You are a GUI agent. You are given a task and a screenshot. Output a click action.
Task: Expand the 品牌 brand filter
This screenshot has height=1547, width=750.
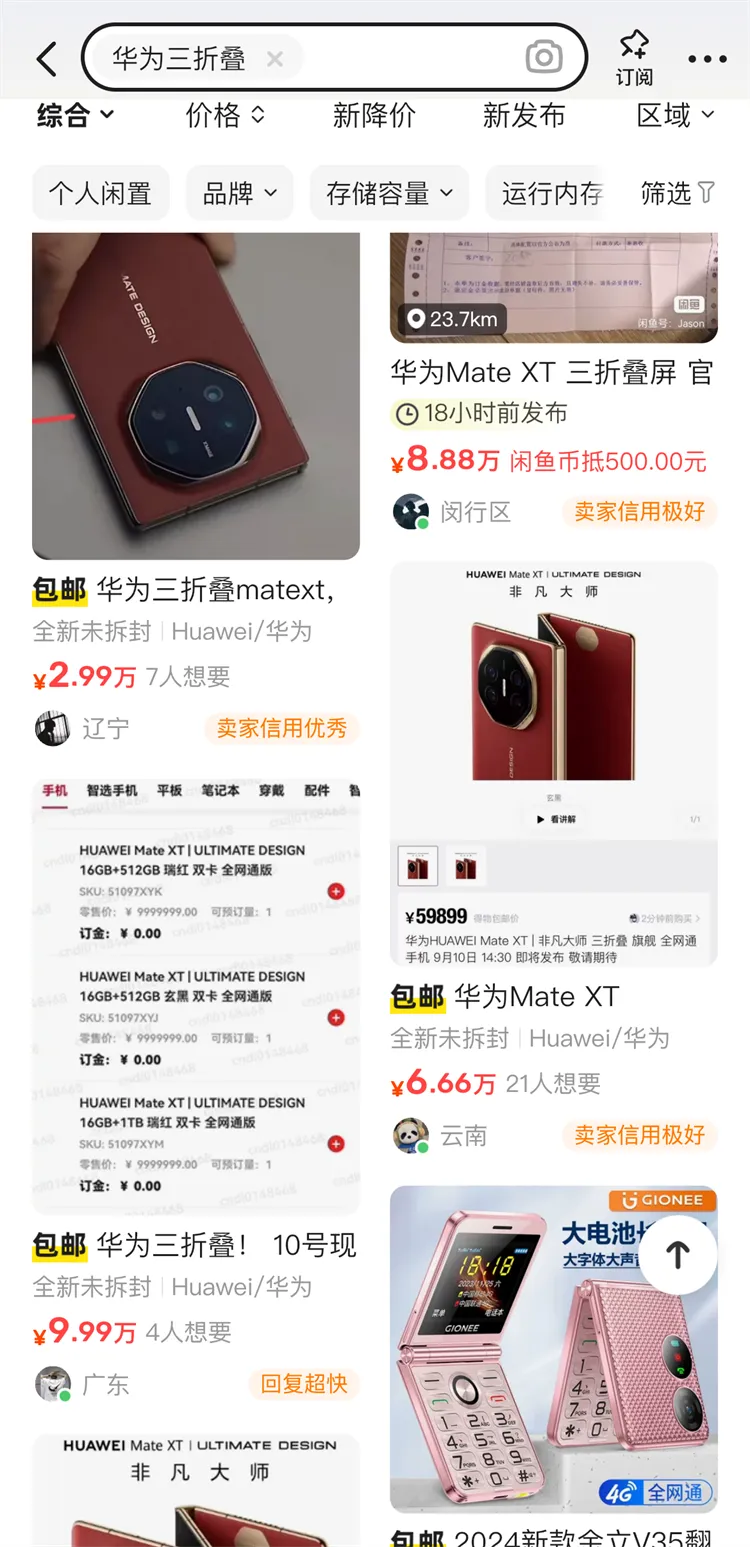point(239,193)
